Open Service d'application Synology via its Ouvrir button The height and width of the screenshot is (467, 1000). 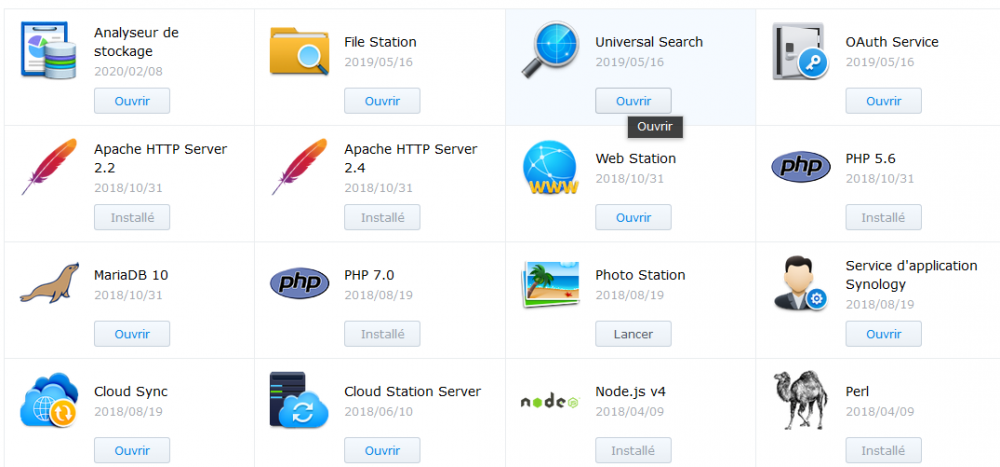coord(883,334)
